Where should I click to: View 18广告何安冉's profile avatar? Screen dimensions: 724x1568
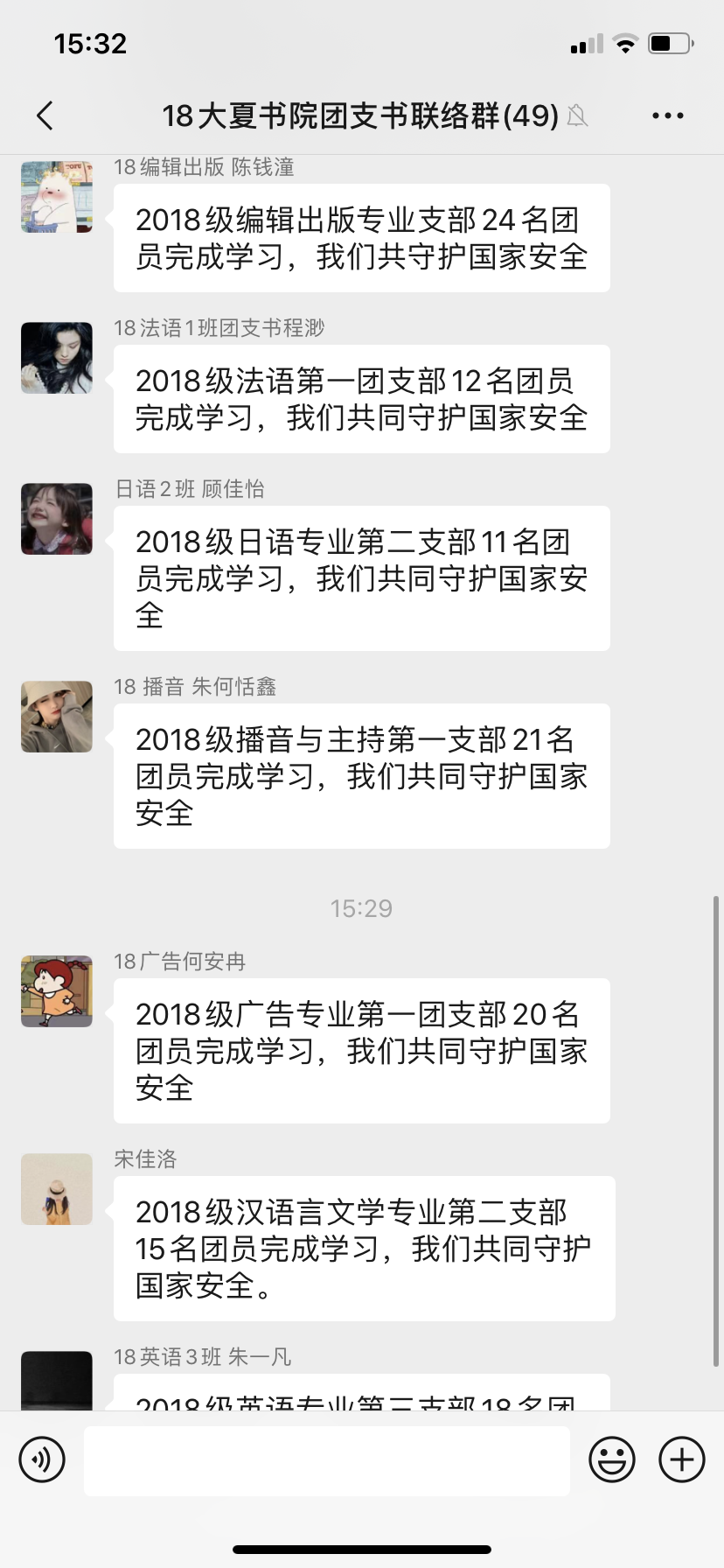57,991
